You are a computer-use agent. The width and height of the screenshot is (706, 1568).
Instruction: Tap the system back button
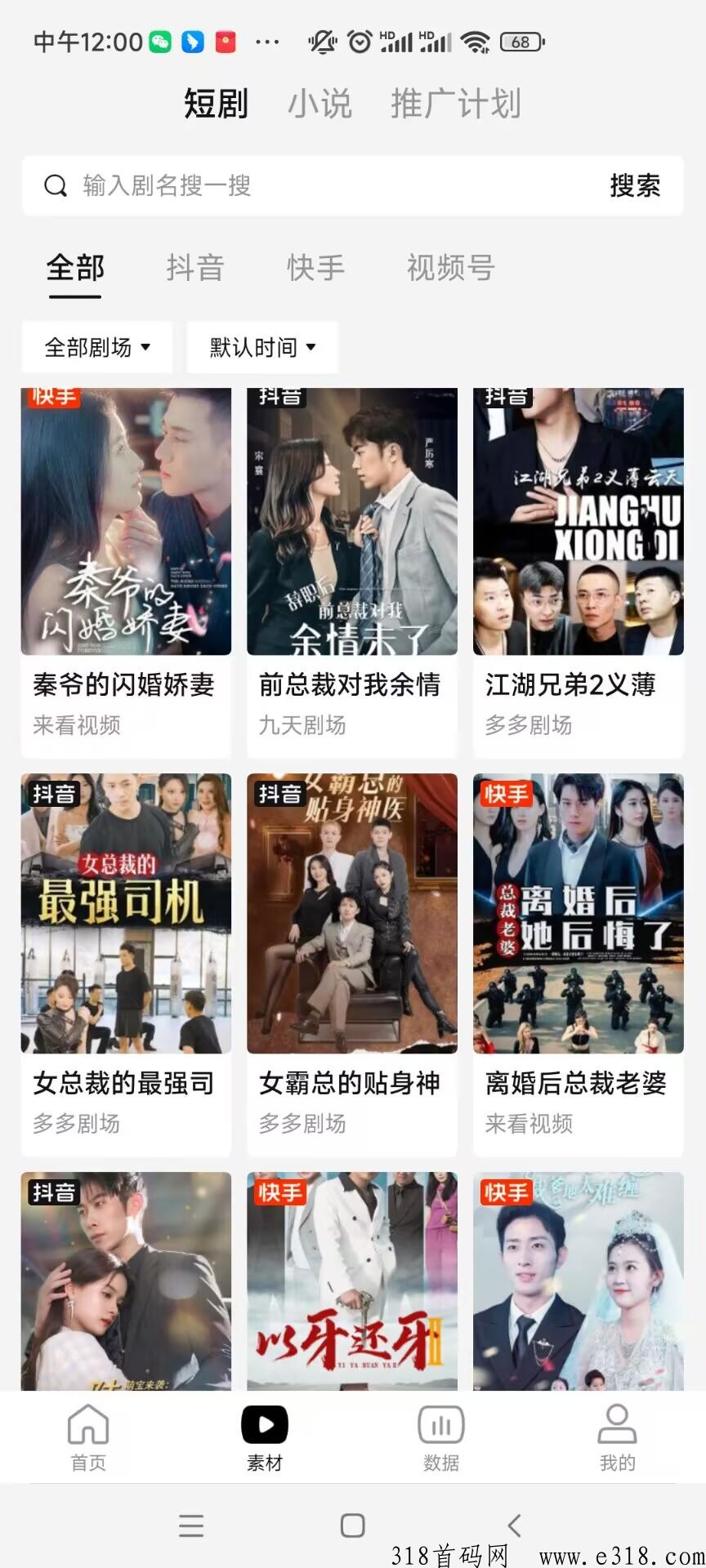[x=514, y=1525]
